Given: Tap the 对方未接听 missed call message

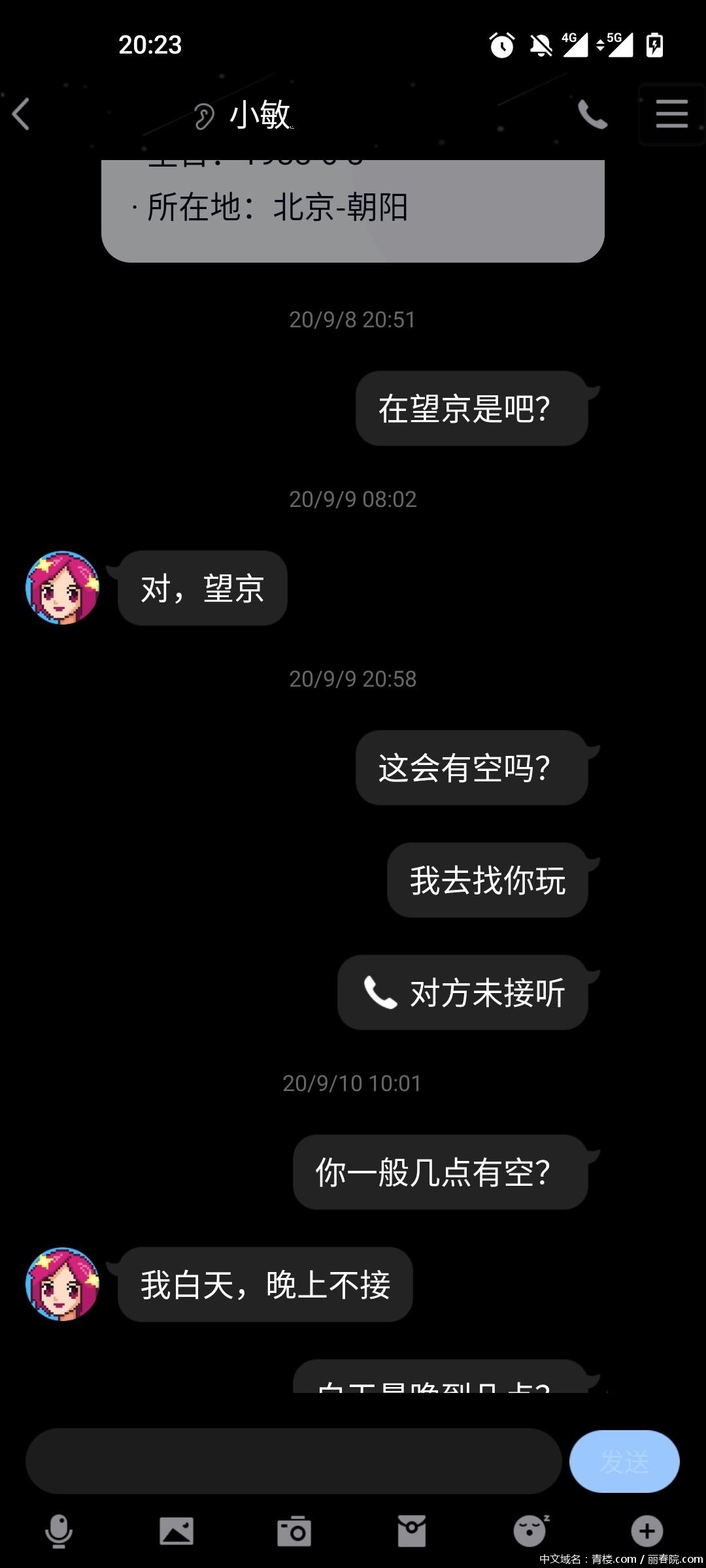Looking at the screenshot, I should click(x=463, y=992).
